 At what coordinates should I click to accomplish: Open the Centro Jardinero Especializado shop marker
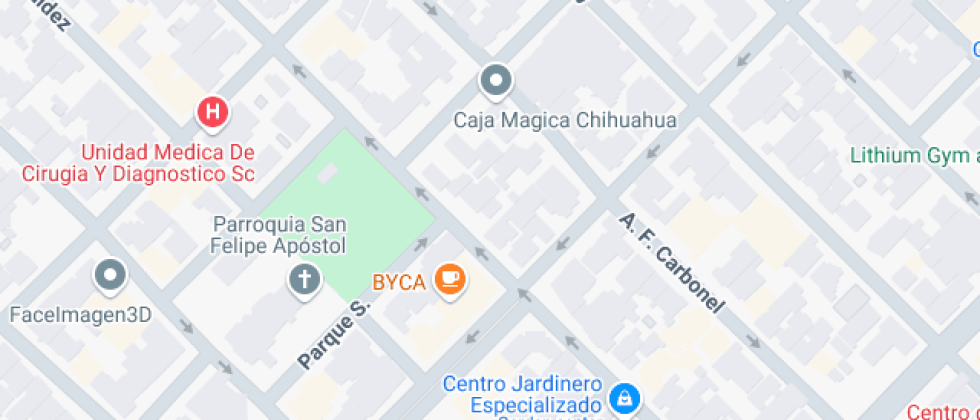[624, 398]
